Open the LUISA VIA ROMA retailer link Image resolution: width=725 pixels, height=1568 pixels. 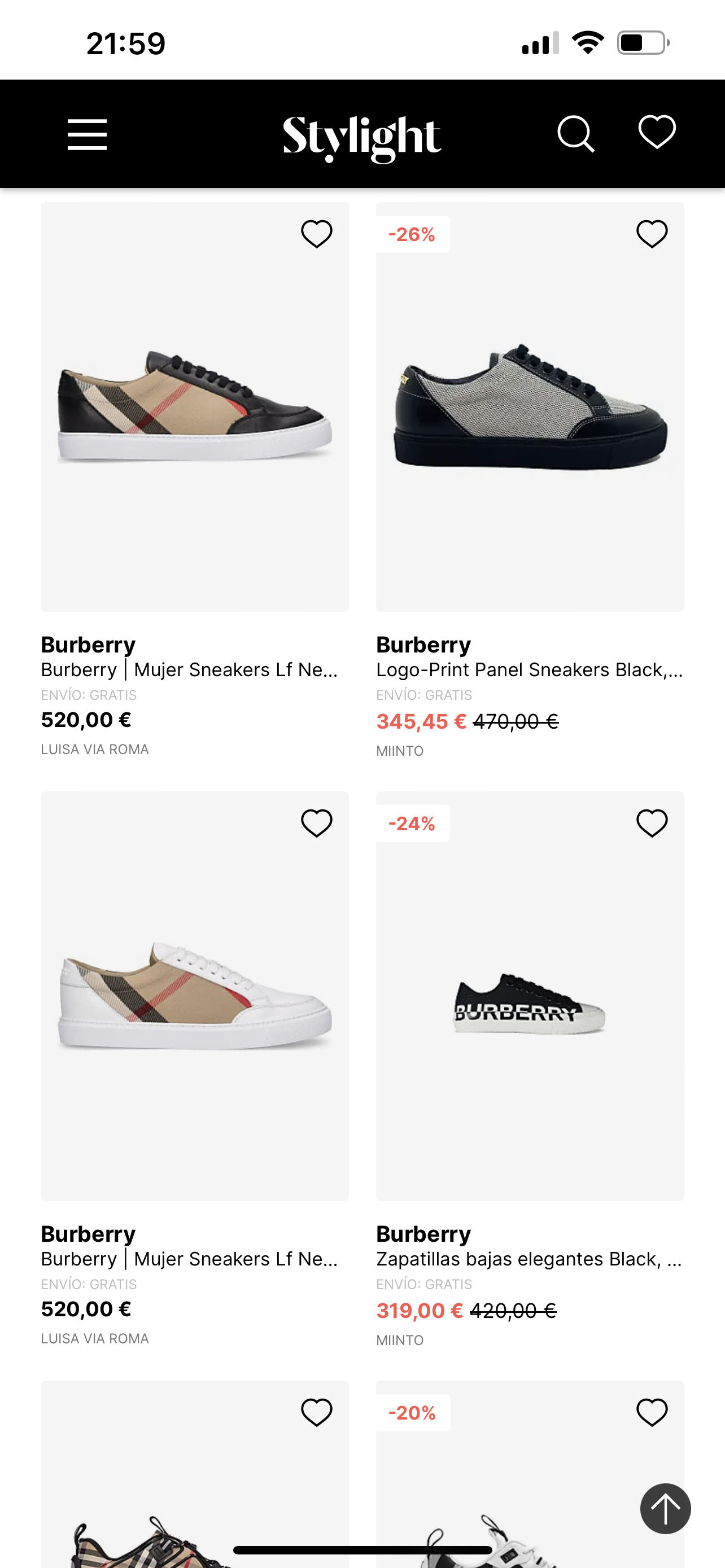[x=95, y=750]
